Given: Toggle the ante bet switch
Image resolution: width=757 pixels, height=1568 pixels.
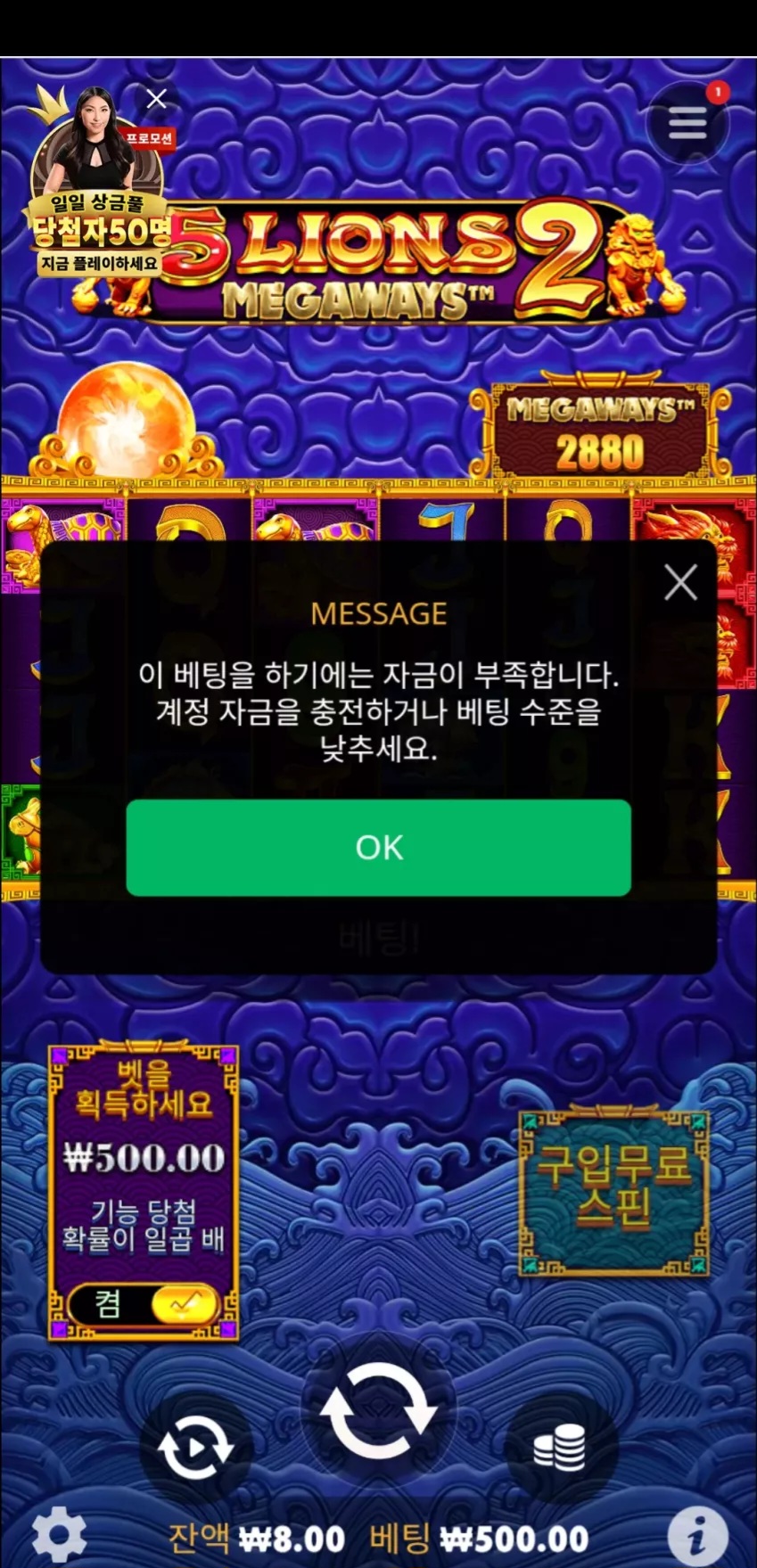Looking at the screenshot, I should click(144, 1305).
